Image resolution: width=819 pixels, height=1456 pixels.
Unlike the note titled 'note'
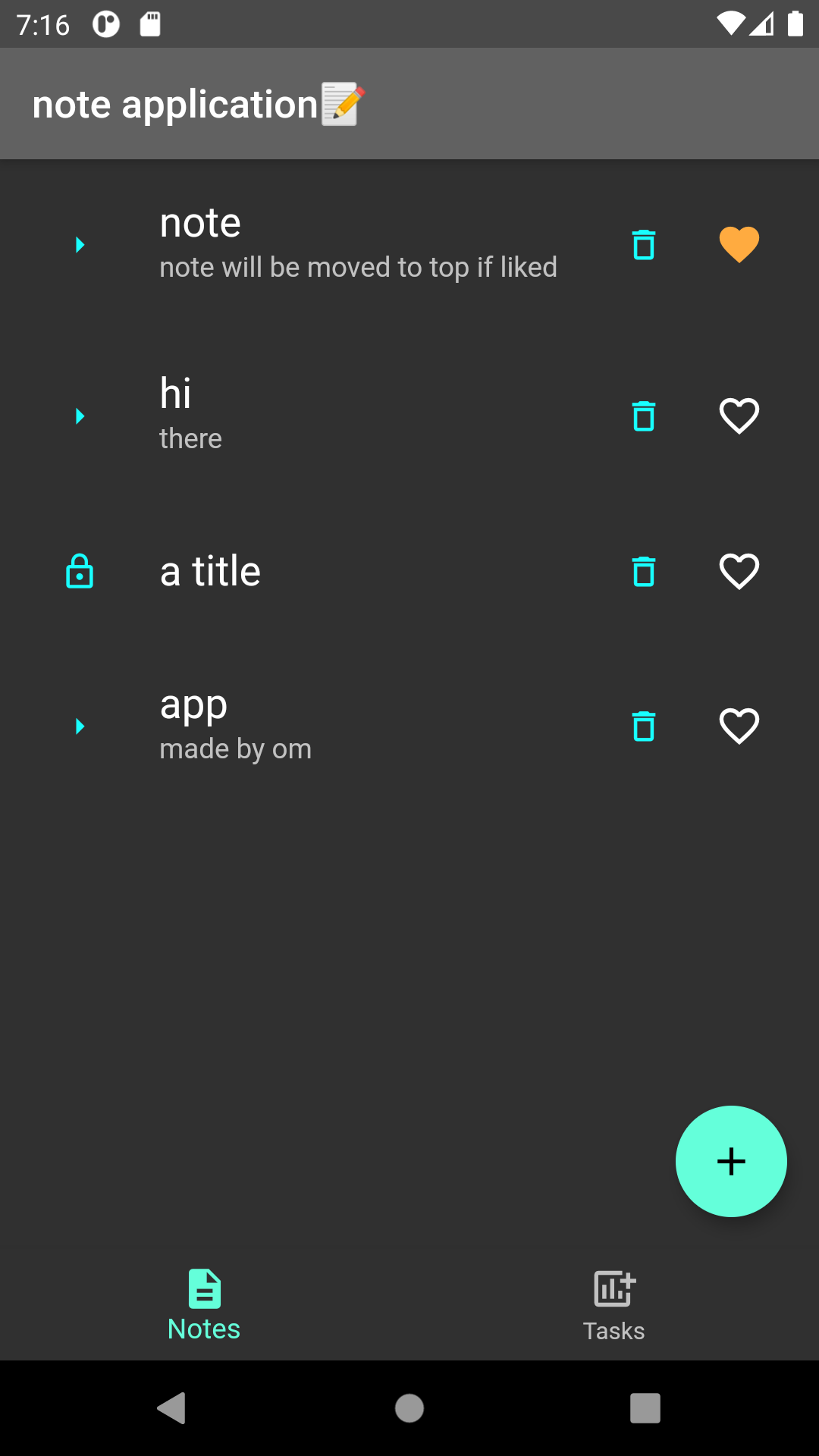739,245
